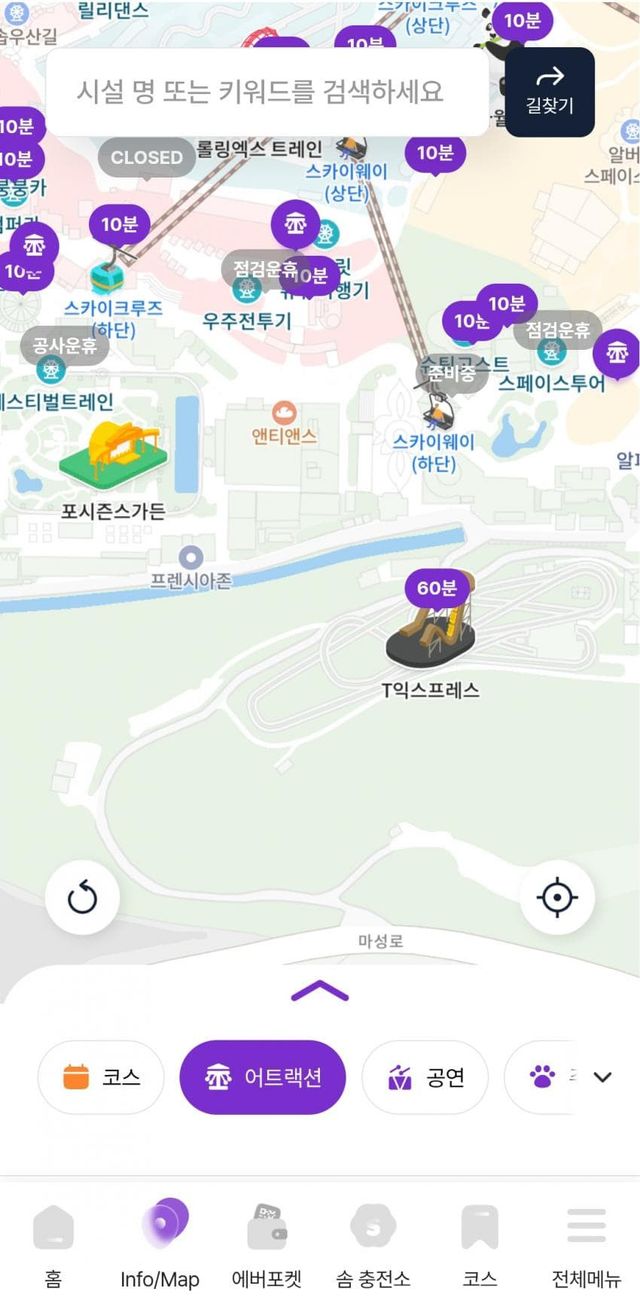Open the T익스프레스 60분 marker

pos(431,632)
